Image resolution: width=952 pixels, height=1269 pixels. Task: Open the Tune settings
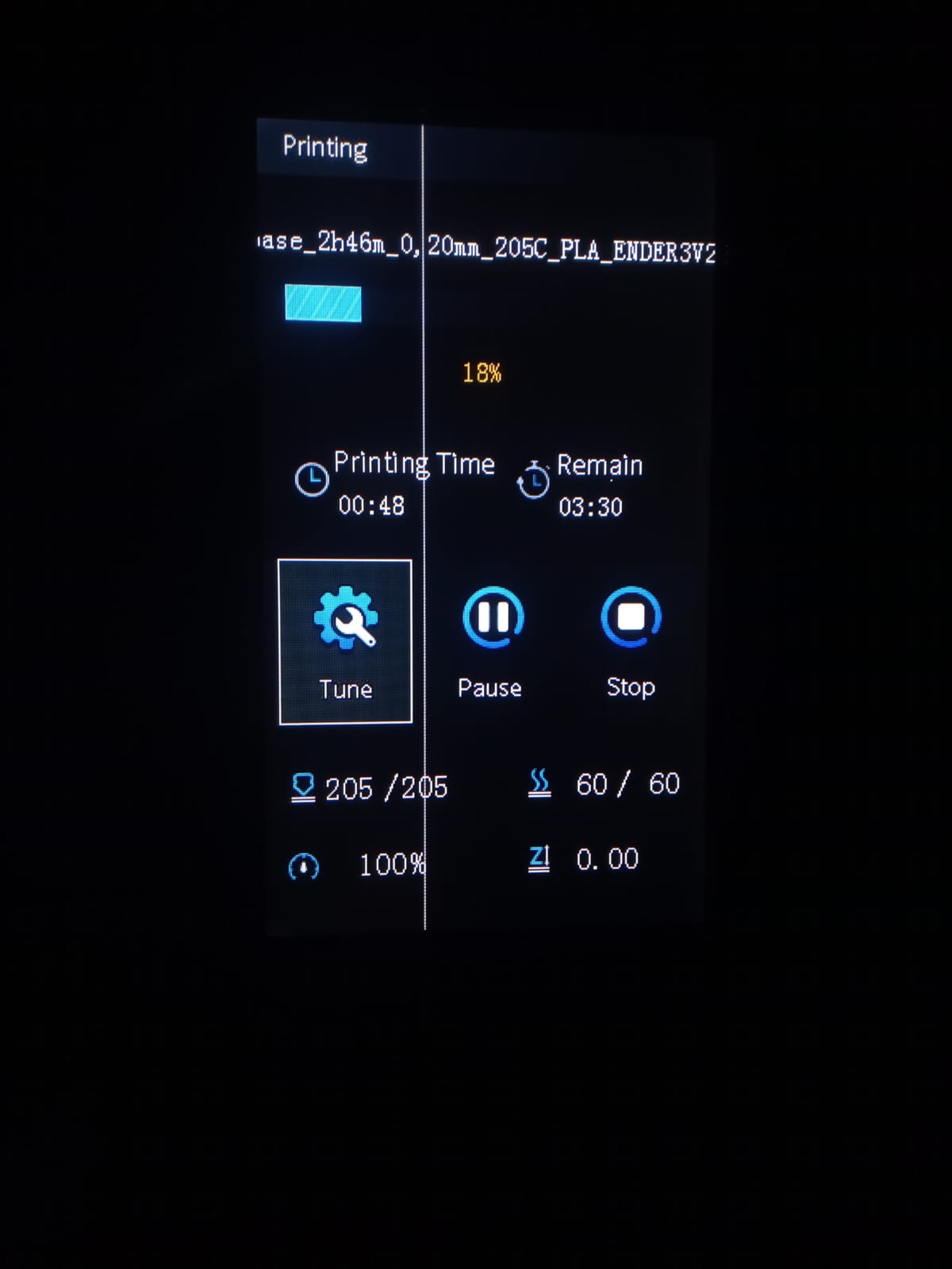click(x=345, y=641)
